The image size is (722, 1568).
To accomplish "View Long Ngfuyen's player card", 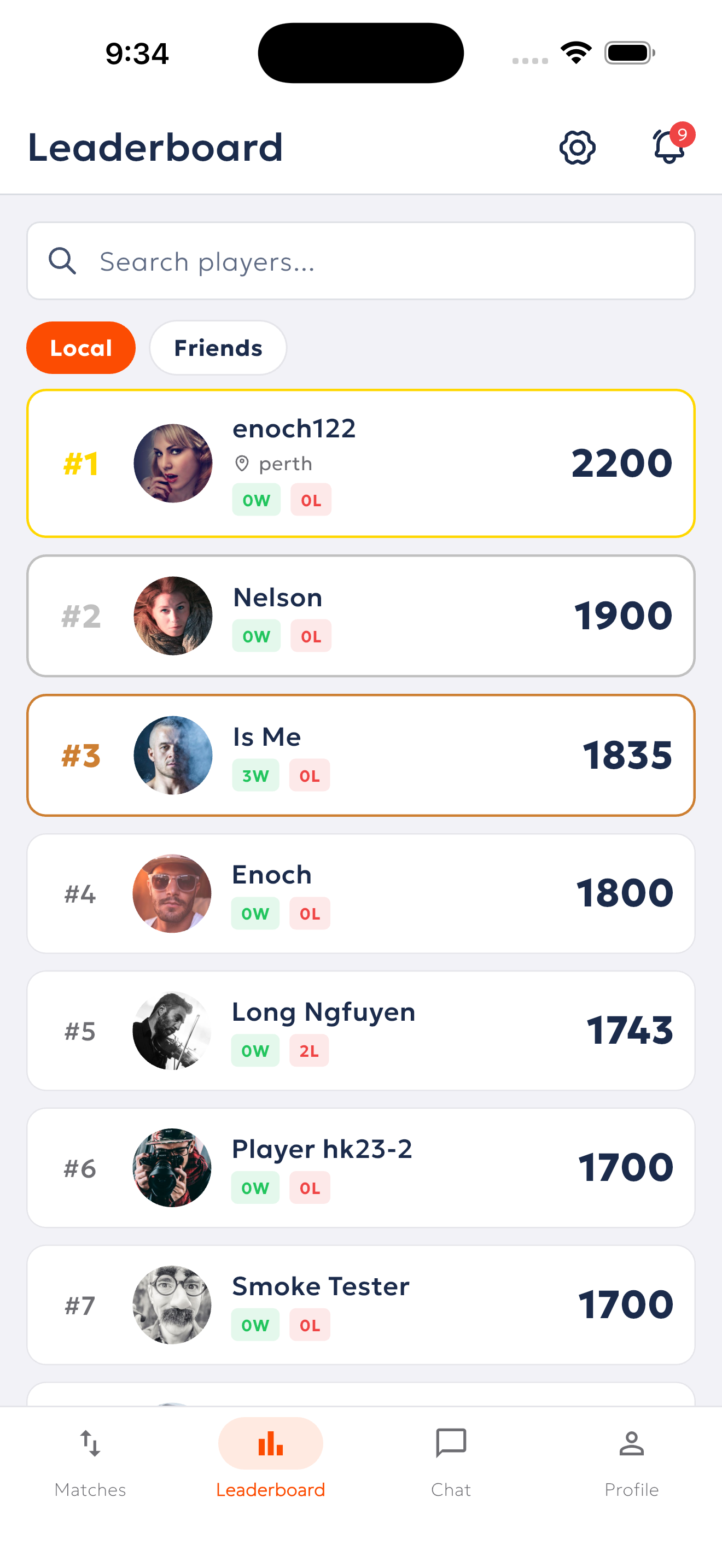I will 360,1030.
